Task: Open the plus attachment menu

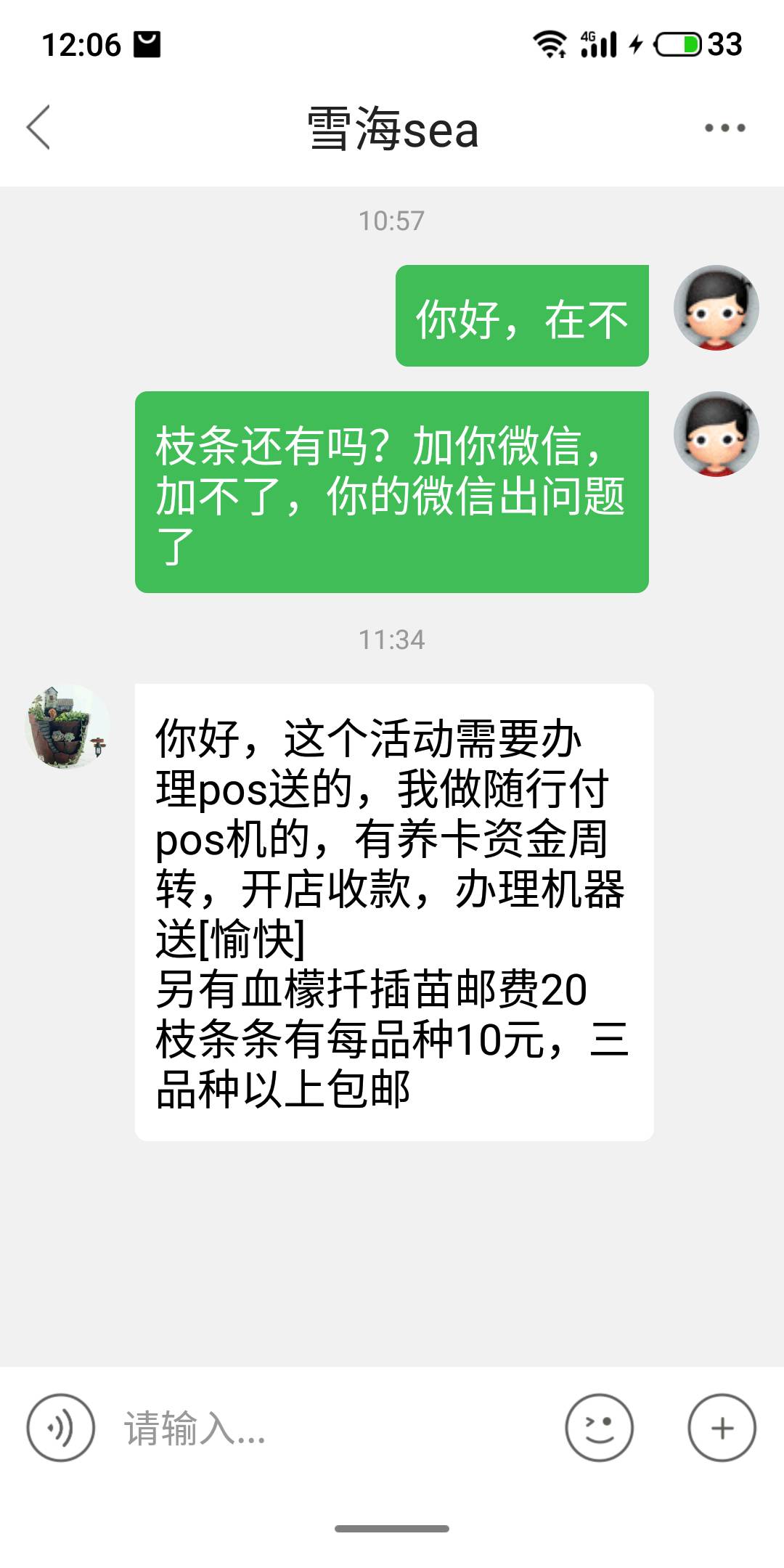Action: coord(722,1427)
